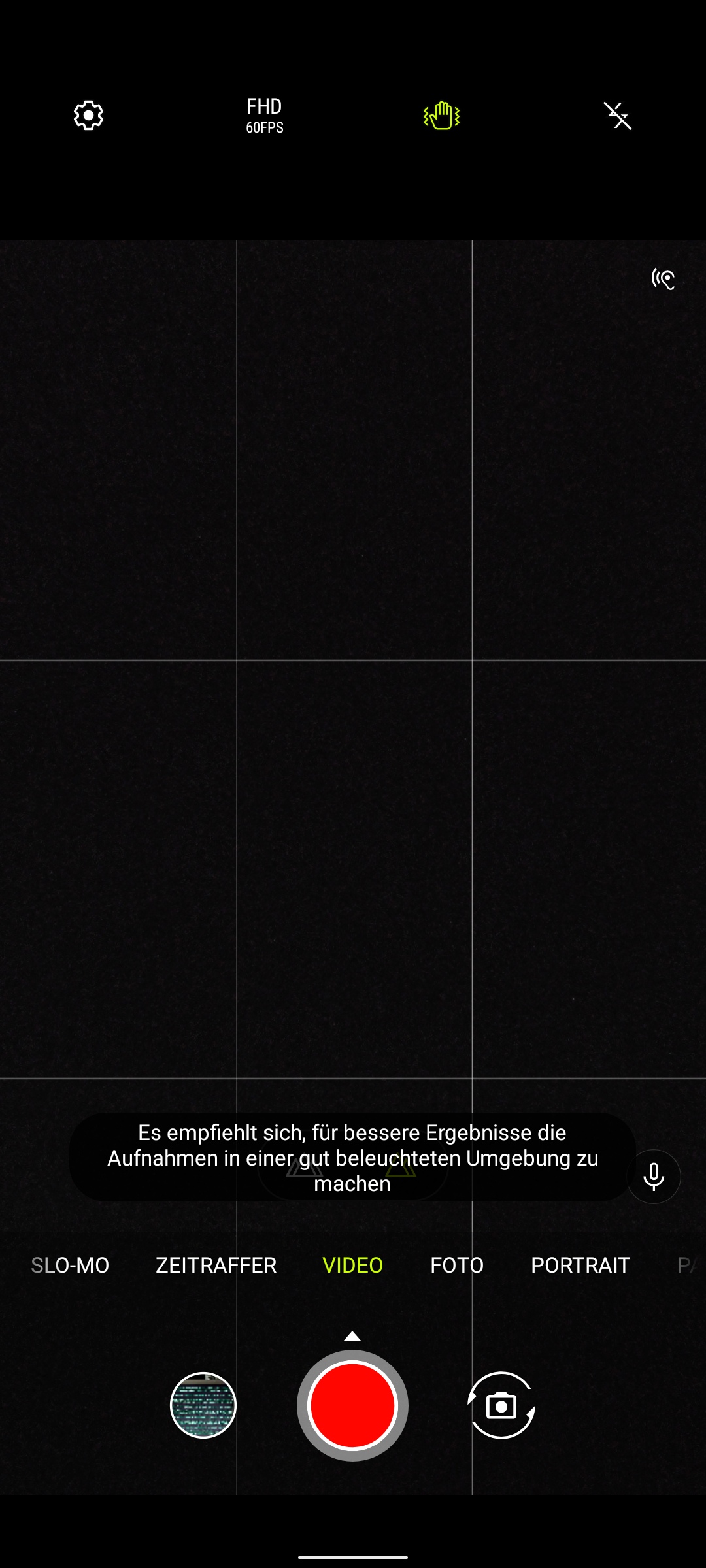Tap the microphone button
706x1568 pixels.
(653, 1177)
